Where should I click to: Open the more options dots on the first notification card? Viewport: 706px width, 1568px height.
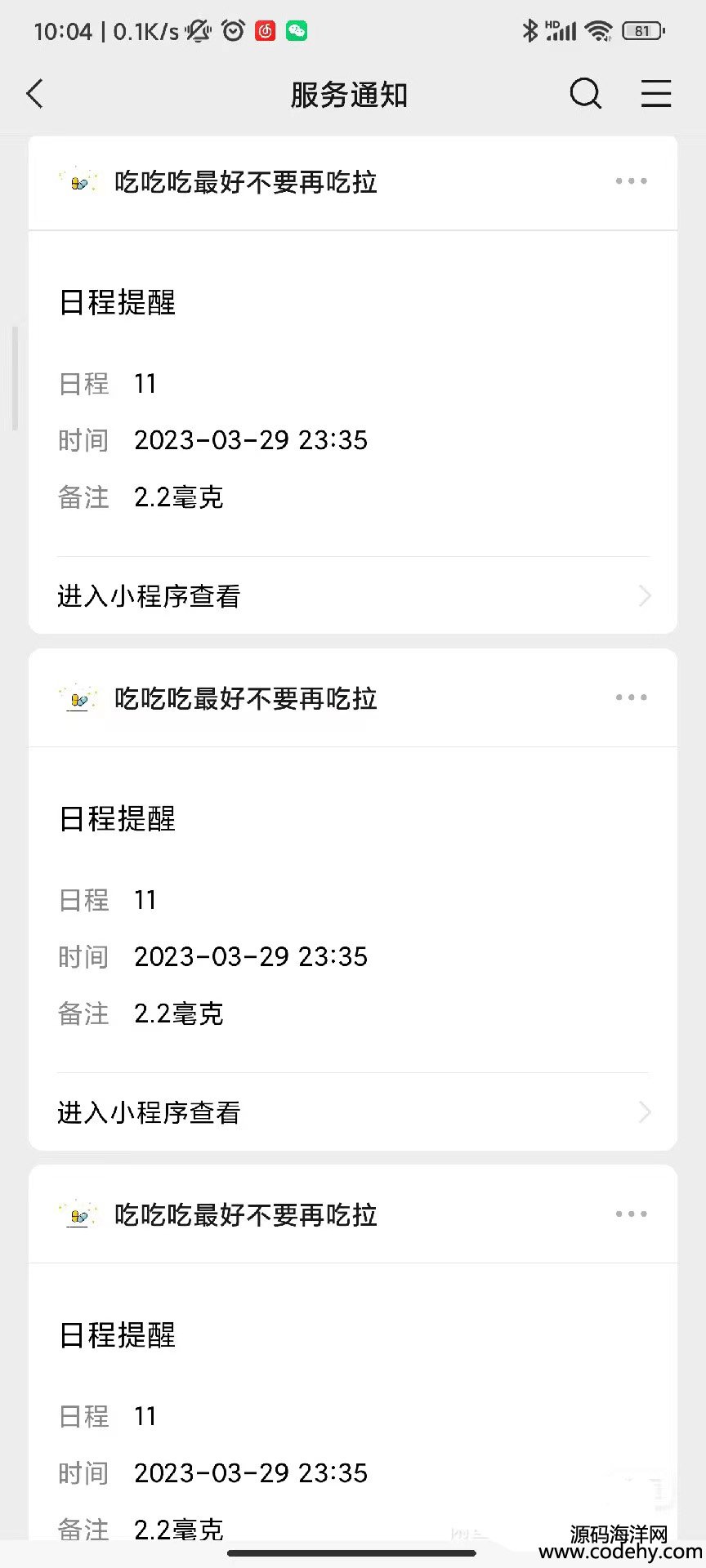coord(631,181)
